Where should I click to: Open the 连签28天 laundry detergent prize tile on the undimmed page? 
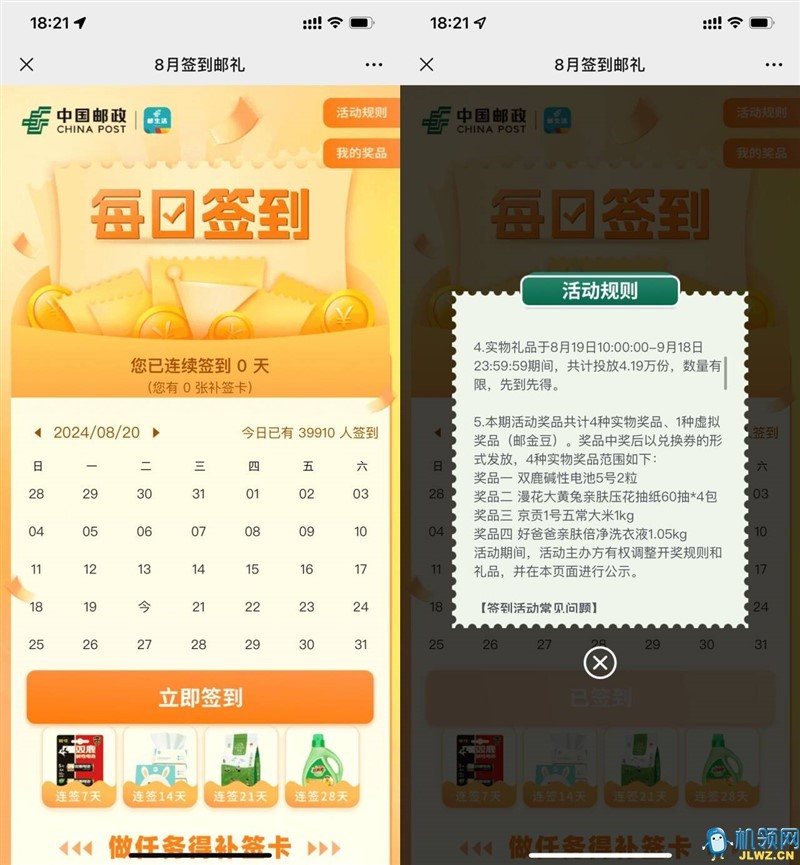coord(322,766)
